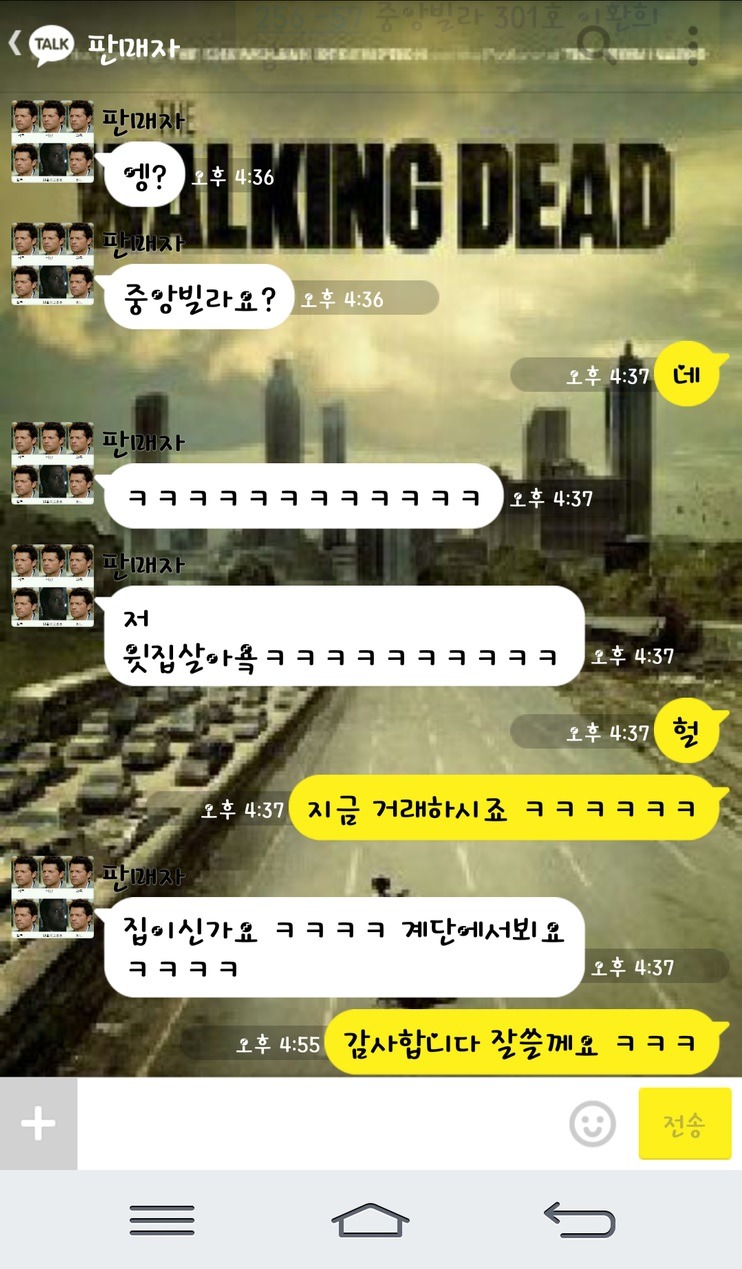This screenshot has height=1269, width=742.
Task: Open the emoticon picker
Action: [592, 1123]
